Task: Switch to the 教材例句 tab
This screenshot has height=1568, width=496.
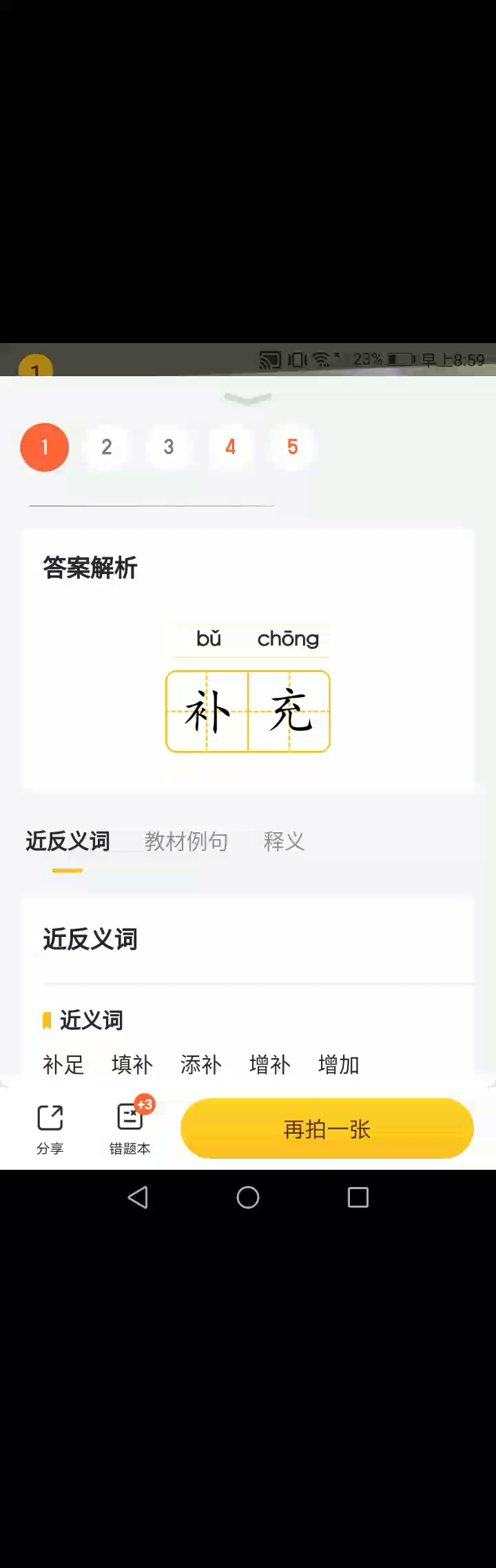Action: 186,841
